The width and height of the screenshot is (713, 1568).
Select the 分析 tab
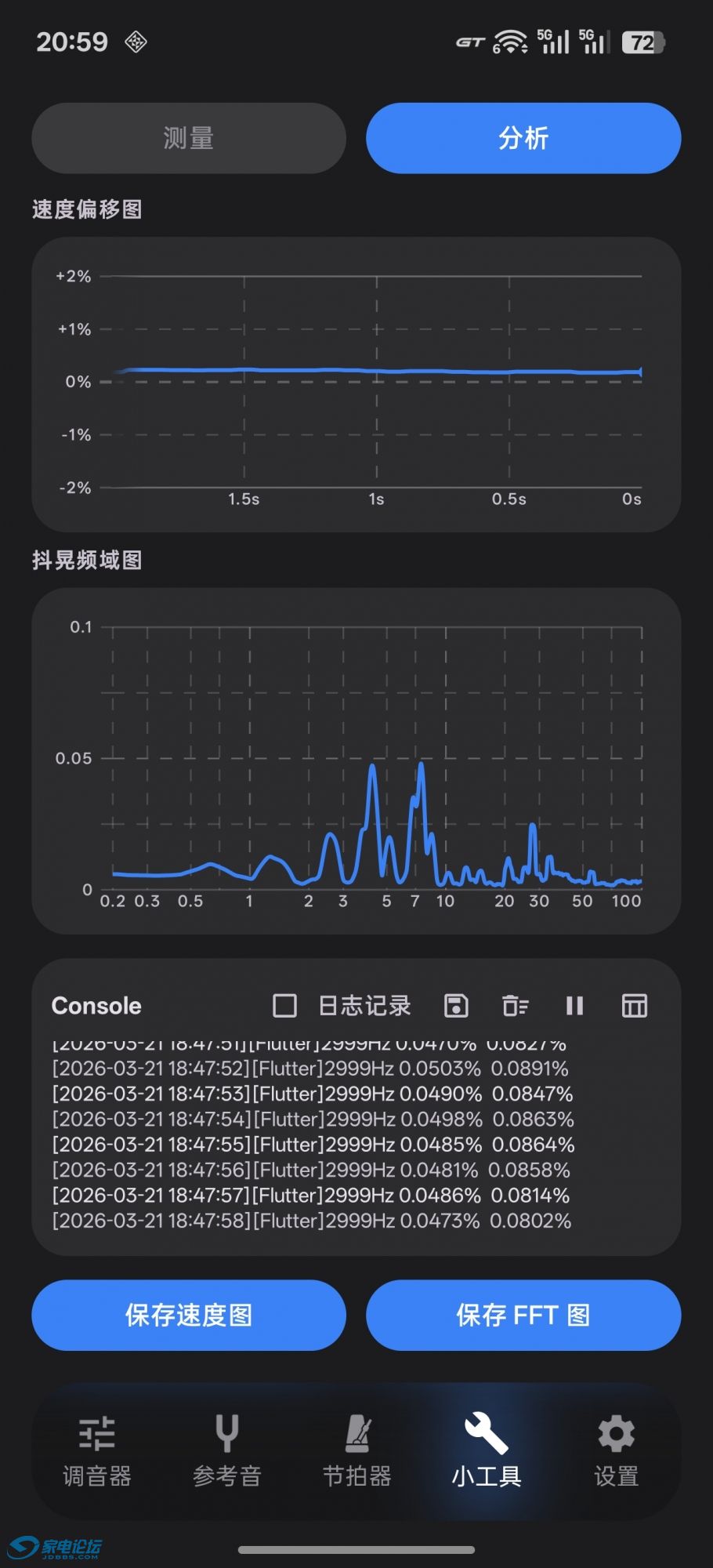pyautogui.click(x=523, y=138)
